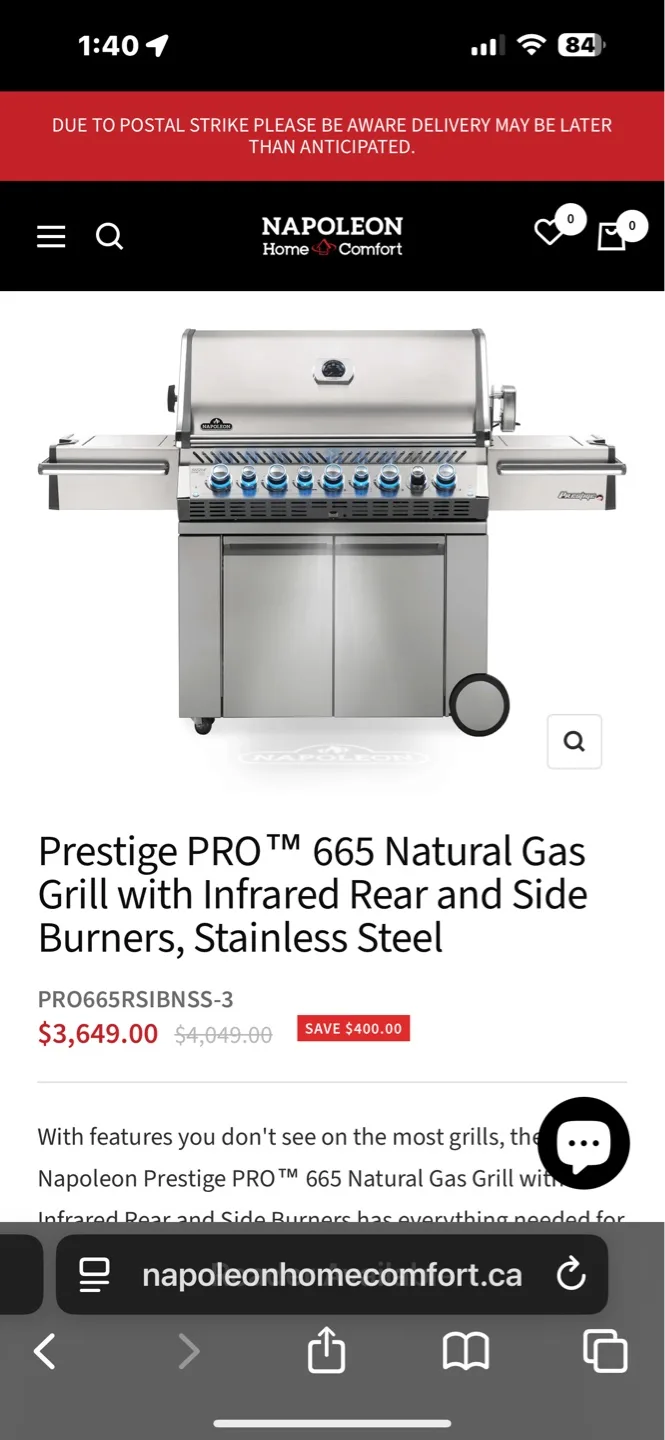Open Safari bookmarks
This screenshot has width=665, height=1440.
(x=465, y=1352)
